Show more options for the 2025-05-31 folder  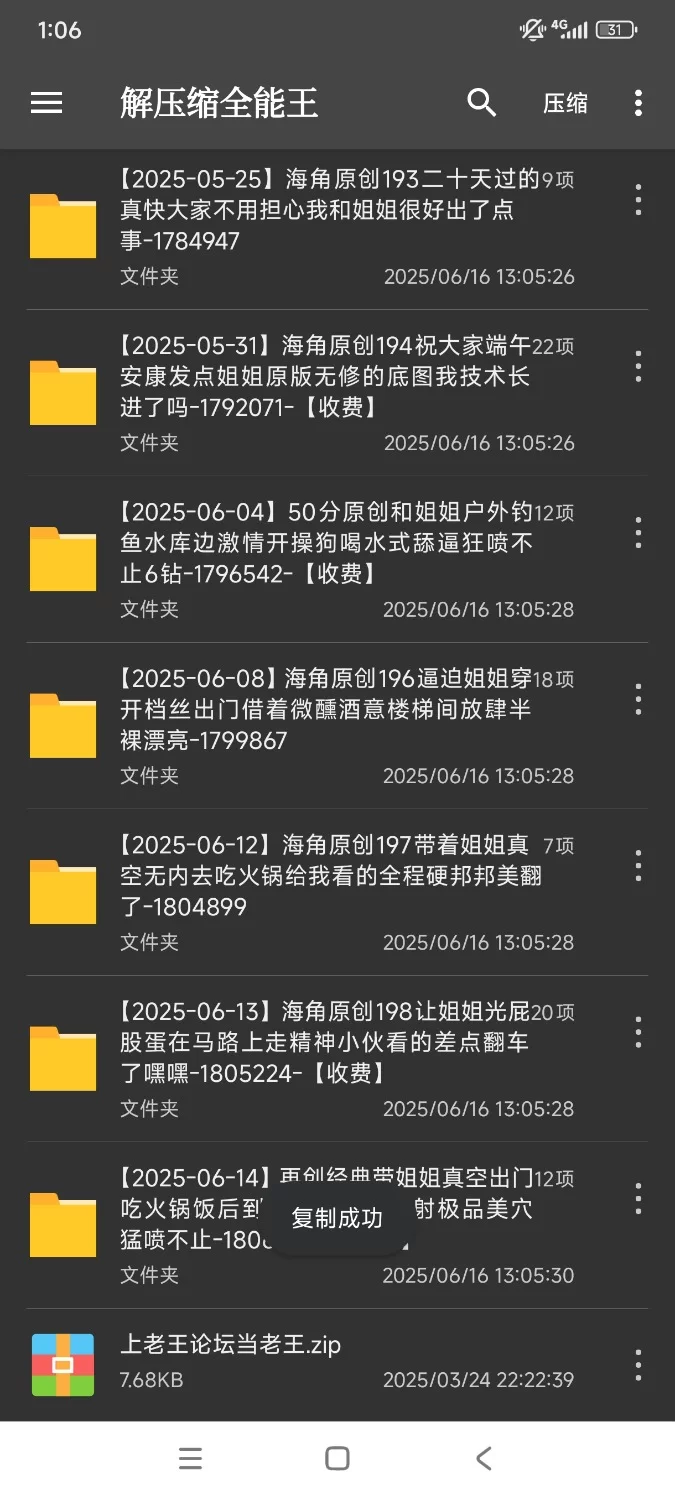click(638, 366)
